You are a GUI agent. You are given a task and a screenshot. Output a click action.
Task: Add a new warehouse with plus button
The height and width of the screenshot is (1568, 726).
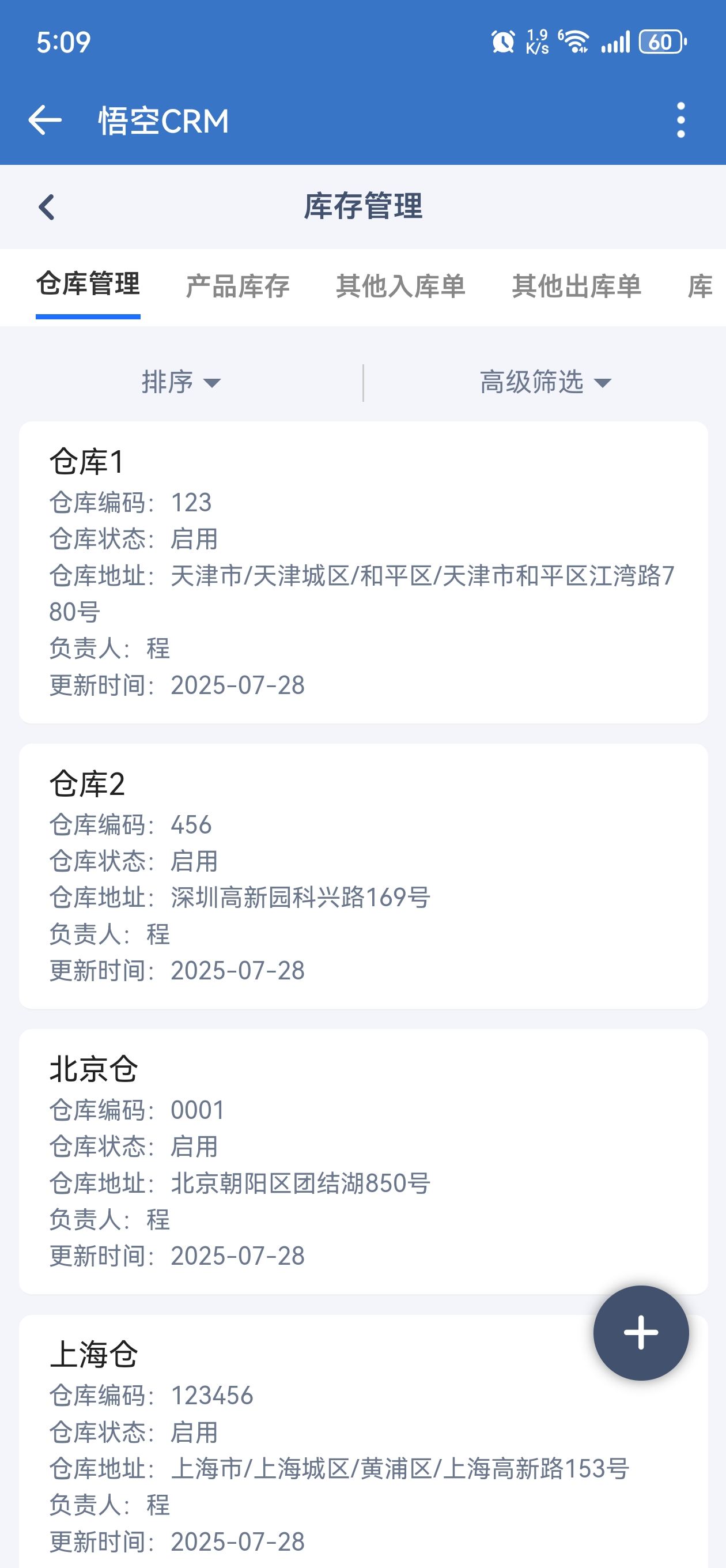tap(641, 1332)
